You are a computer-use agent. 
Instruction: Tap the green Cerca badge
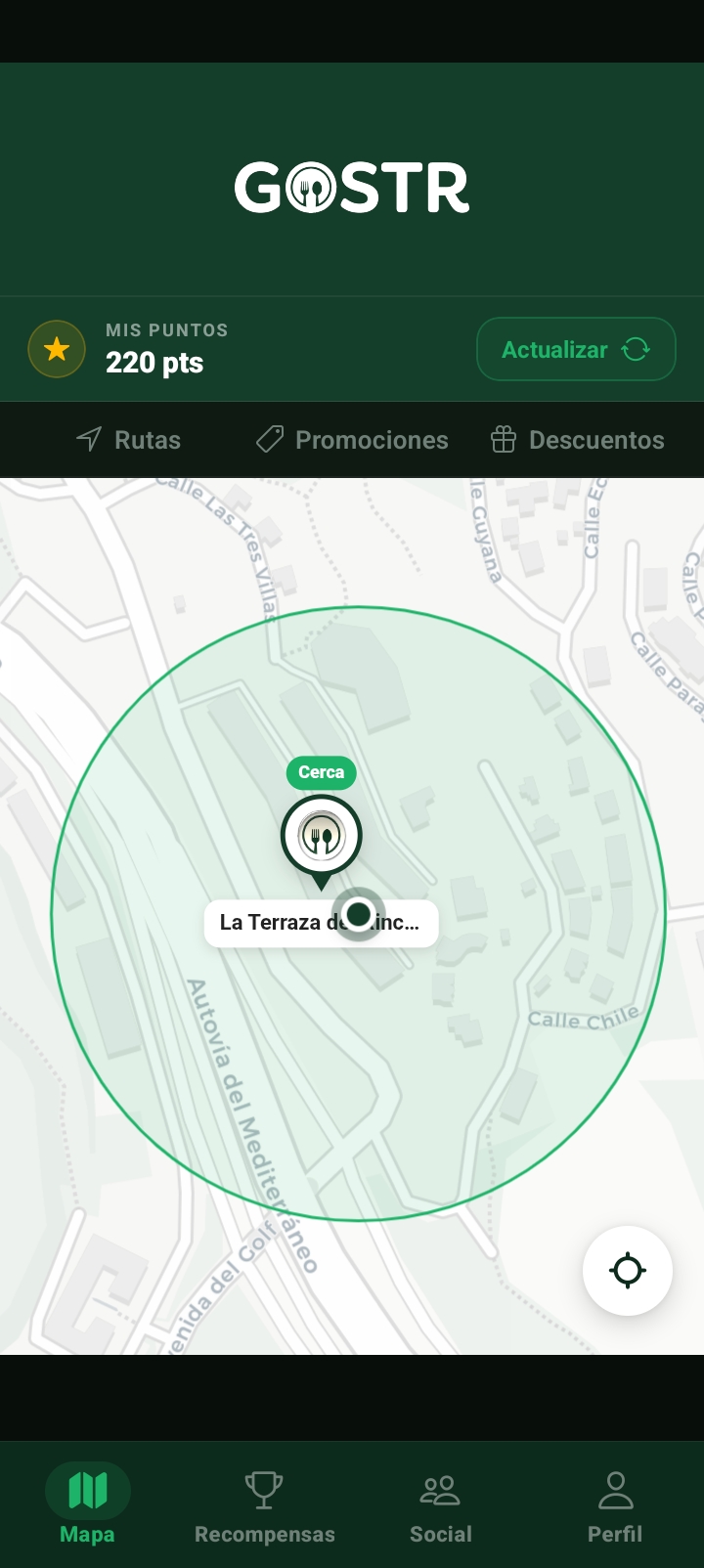321,772
